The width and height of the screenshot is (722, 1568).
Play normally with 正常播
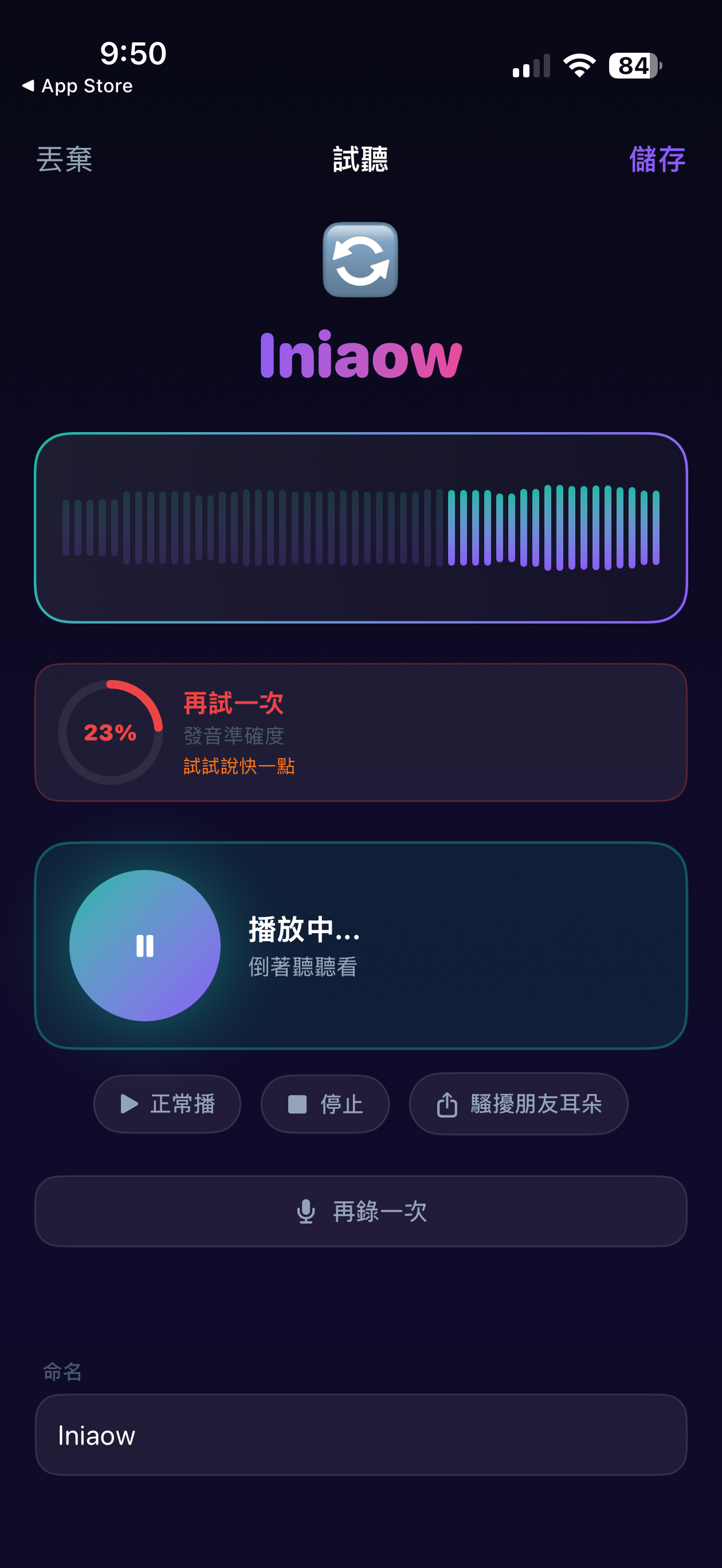tap(167, 1104)
